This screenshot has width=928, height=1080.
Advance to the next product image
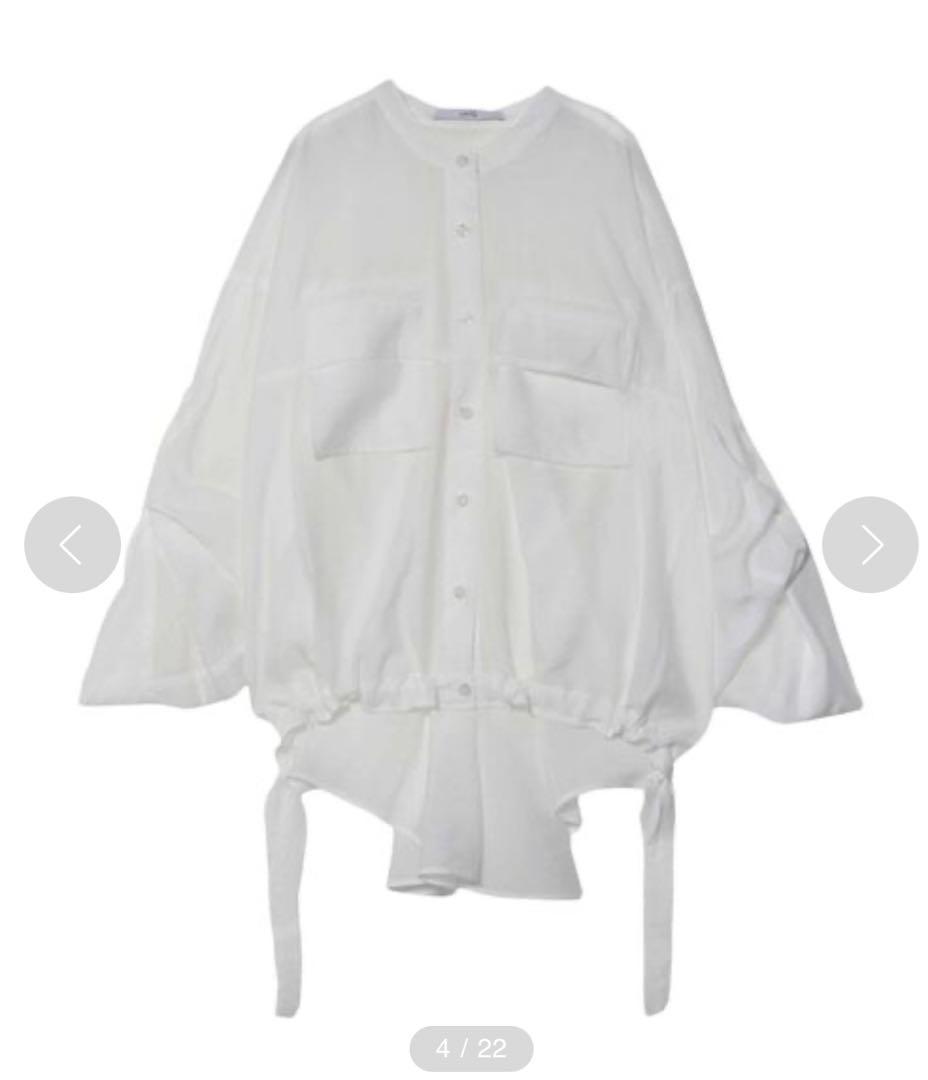click(x=870, y=545)
